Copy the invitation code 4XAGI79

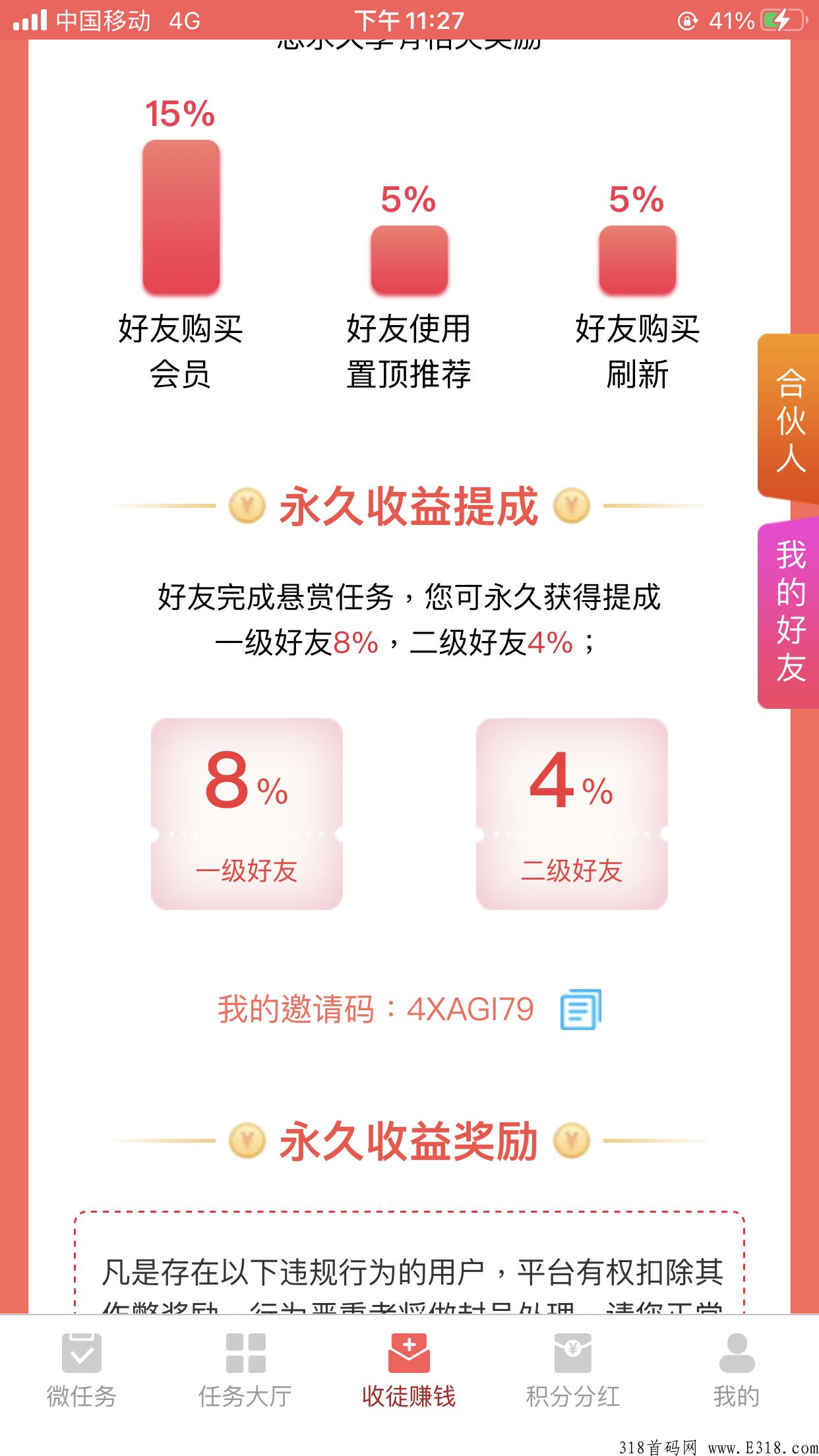(580, 1009)
